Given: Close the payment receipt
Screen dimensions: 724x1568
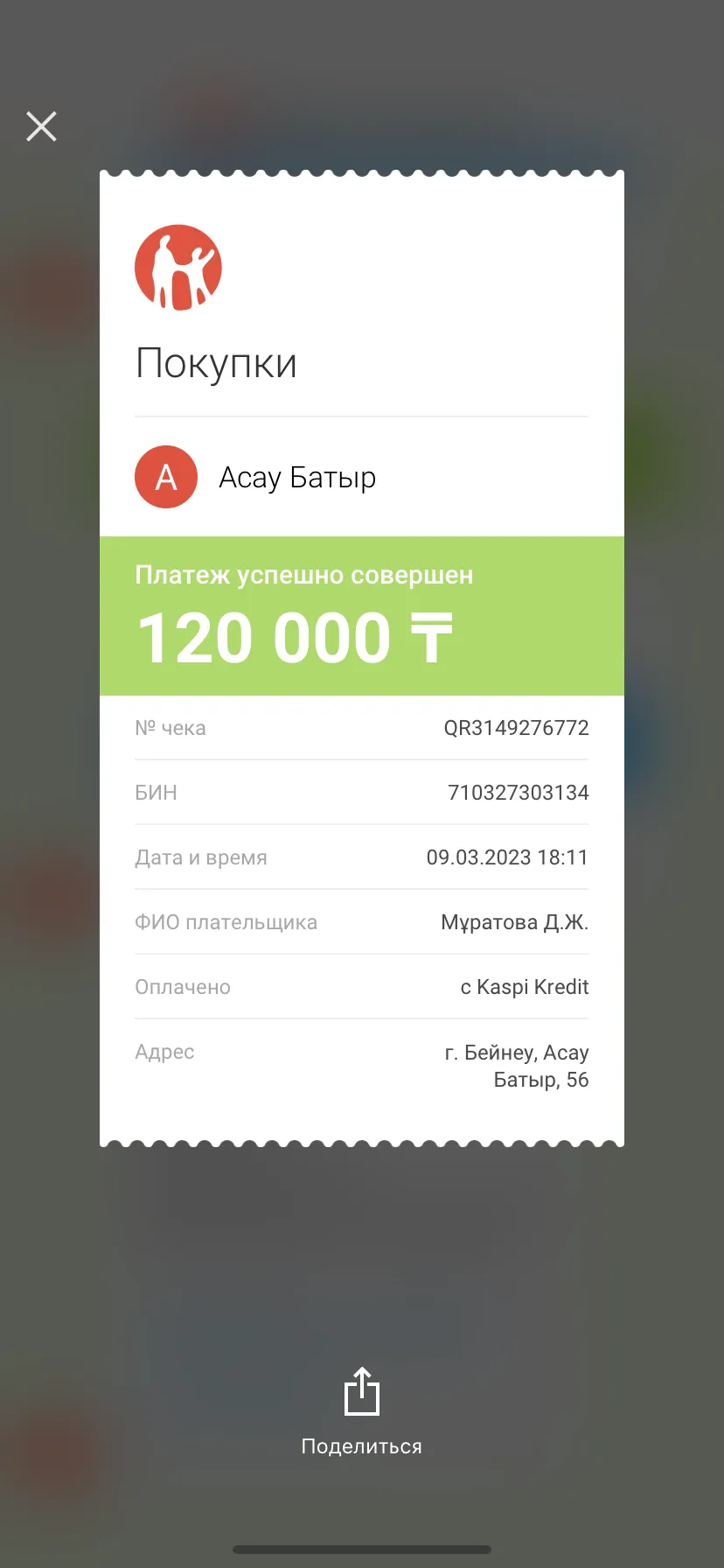Looking at the screenshot, I should 41,127.
